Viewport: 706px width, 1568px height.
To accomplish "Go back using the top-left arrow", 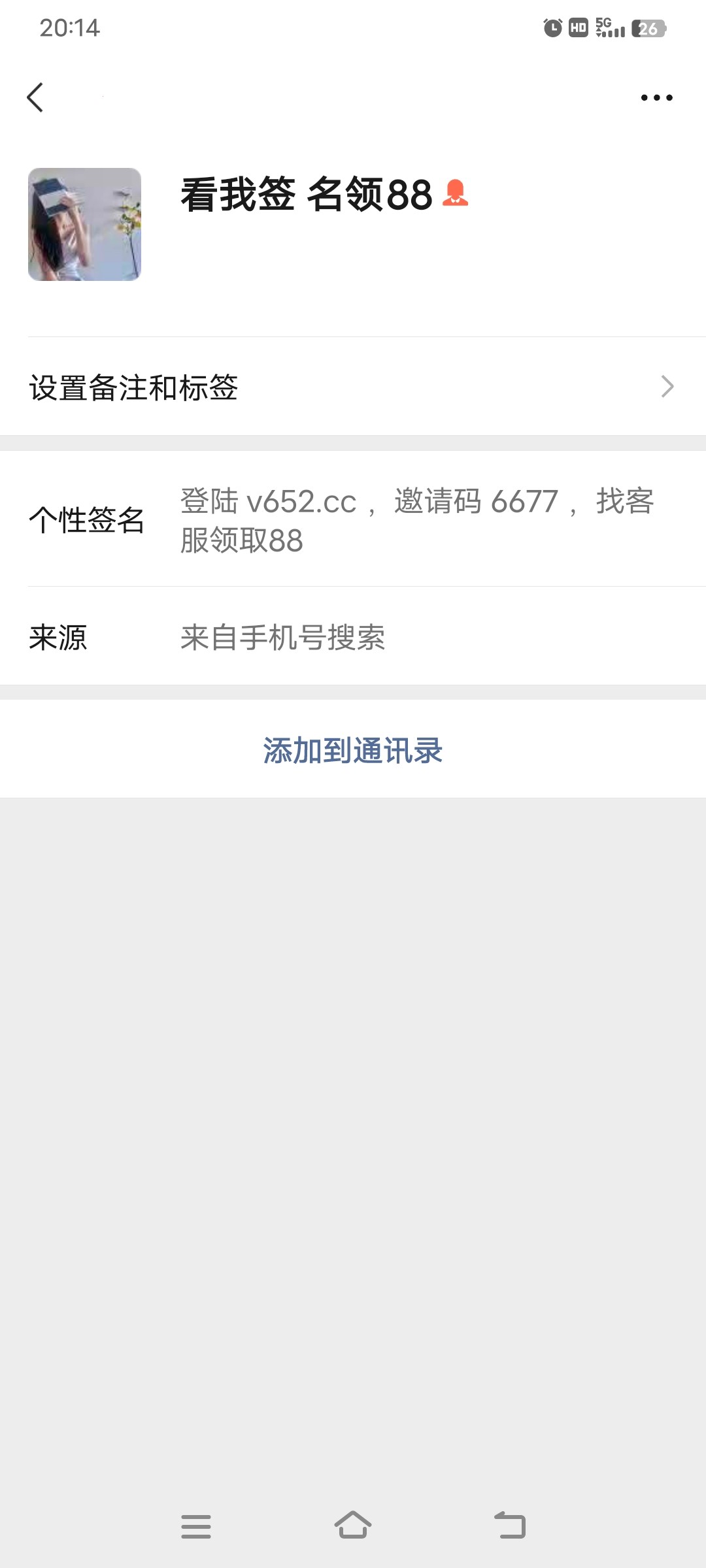I will point(35,98).
